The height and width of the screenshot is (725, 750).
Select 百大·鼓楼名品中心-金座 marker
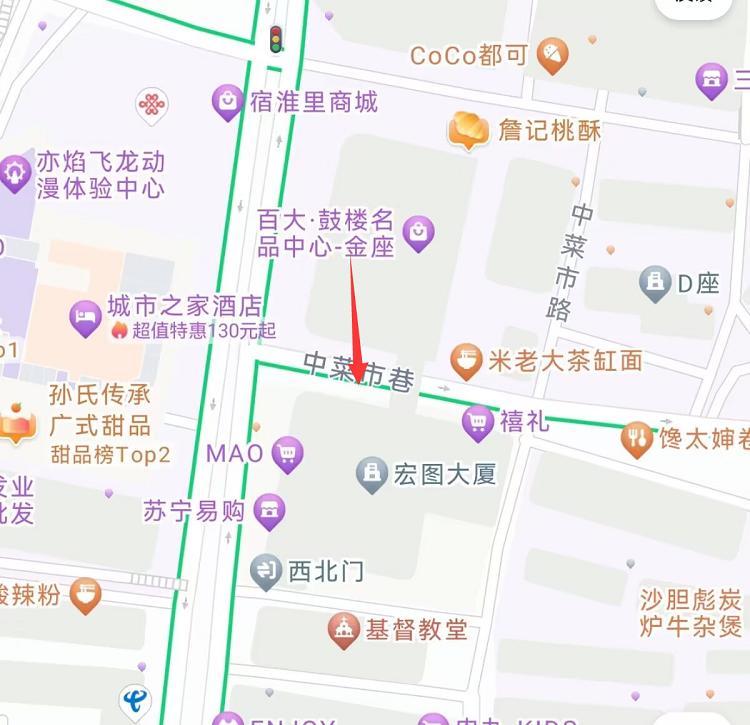point(419,233)
